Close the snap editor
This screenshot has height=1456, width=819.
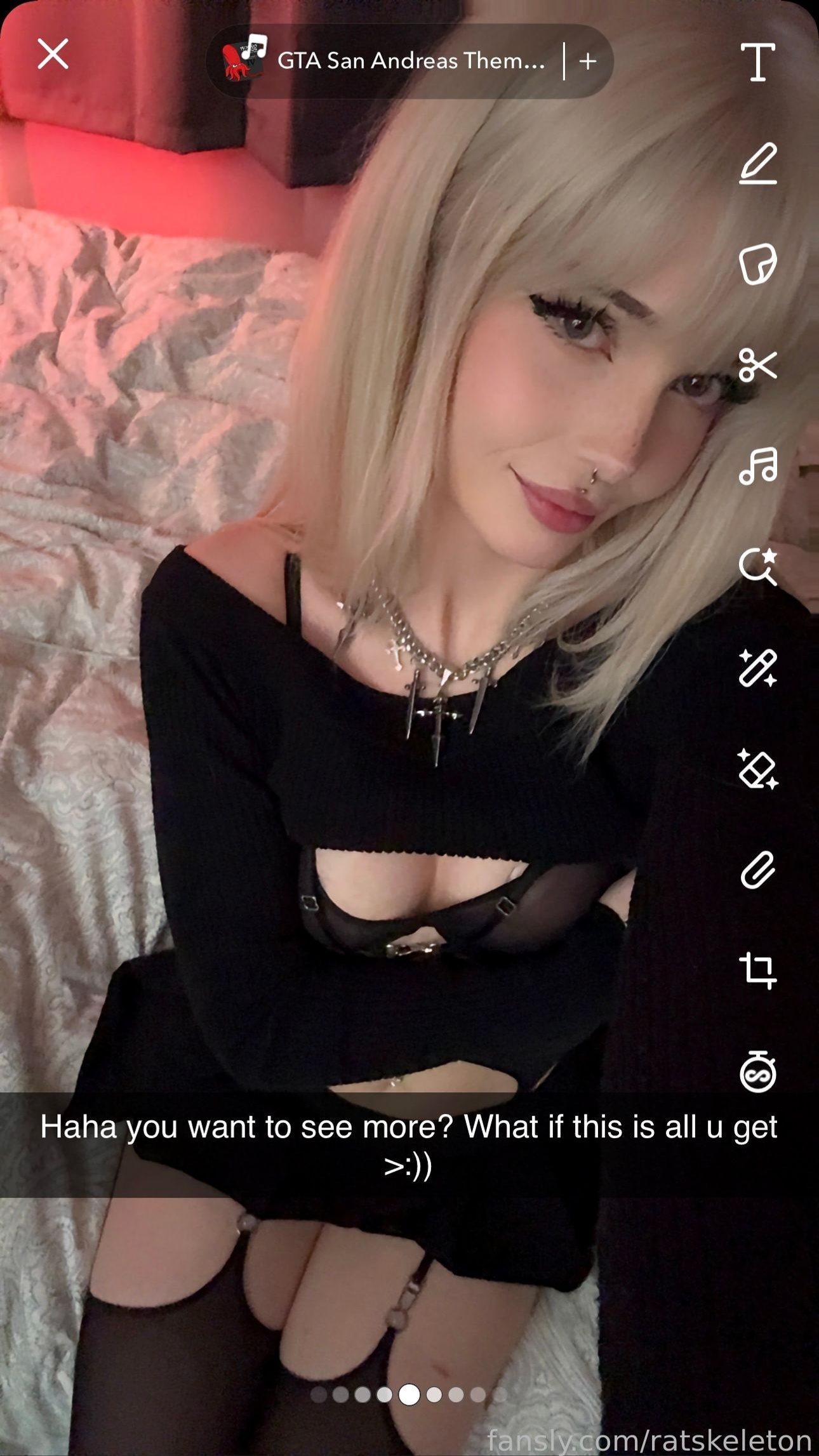53,54
